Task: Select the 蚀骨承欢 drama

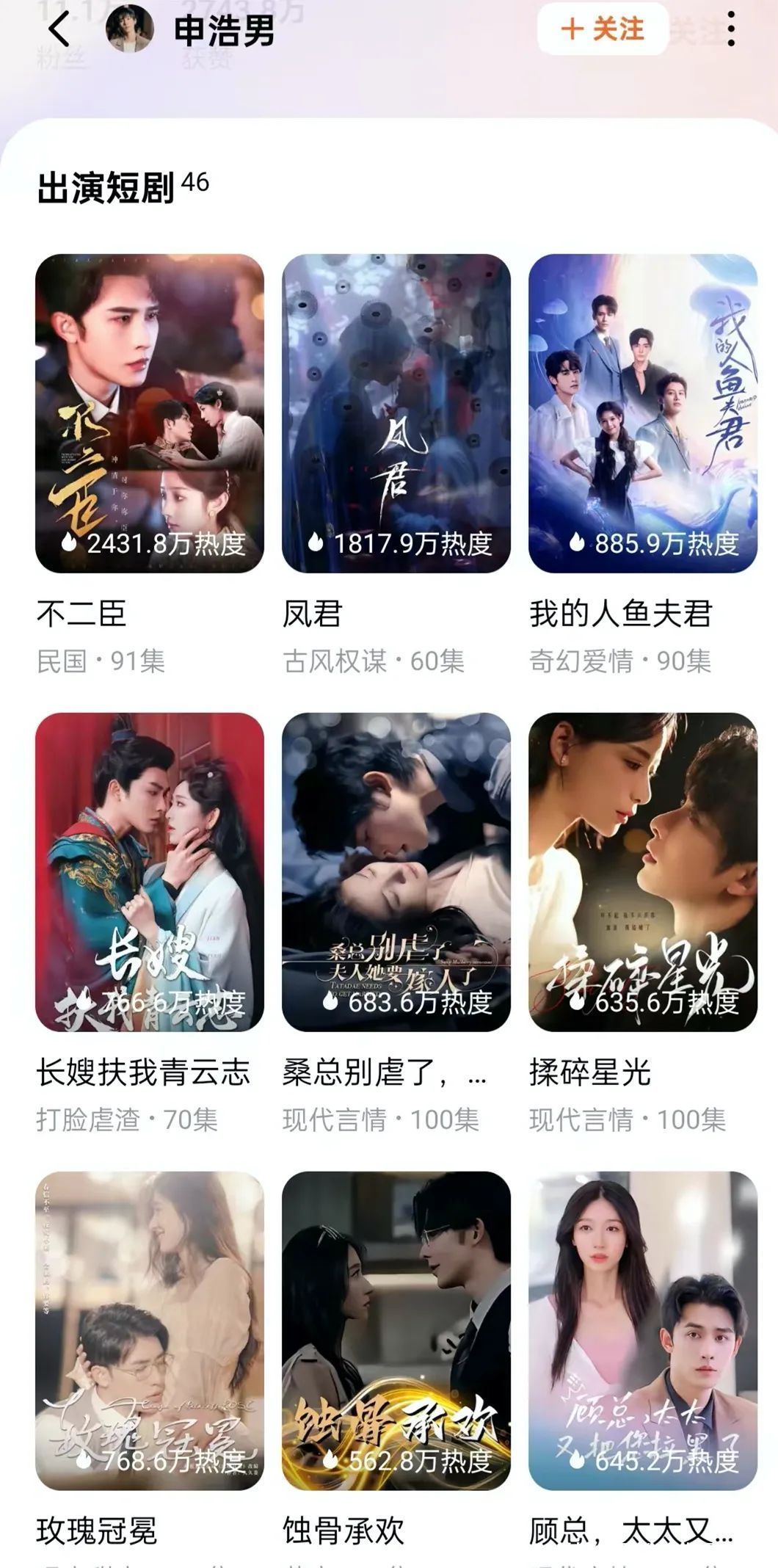Action: [x=396, y=1330]
